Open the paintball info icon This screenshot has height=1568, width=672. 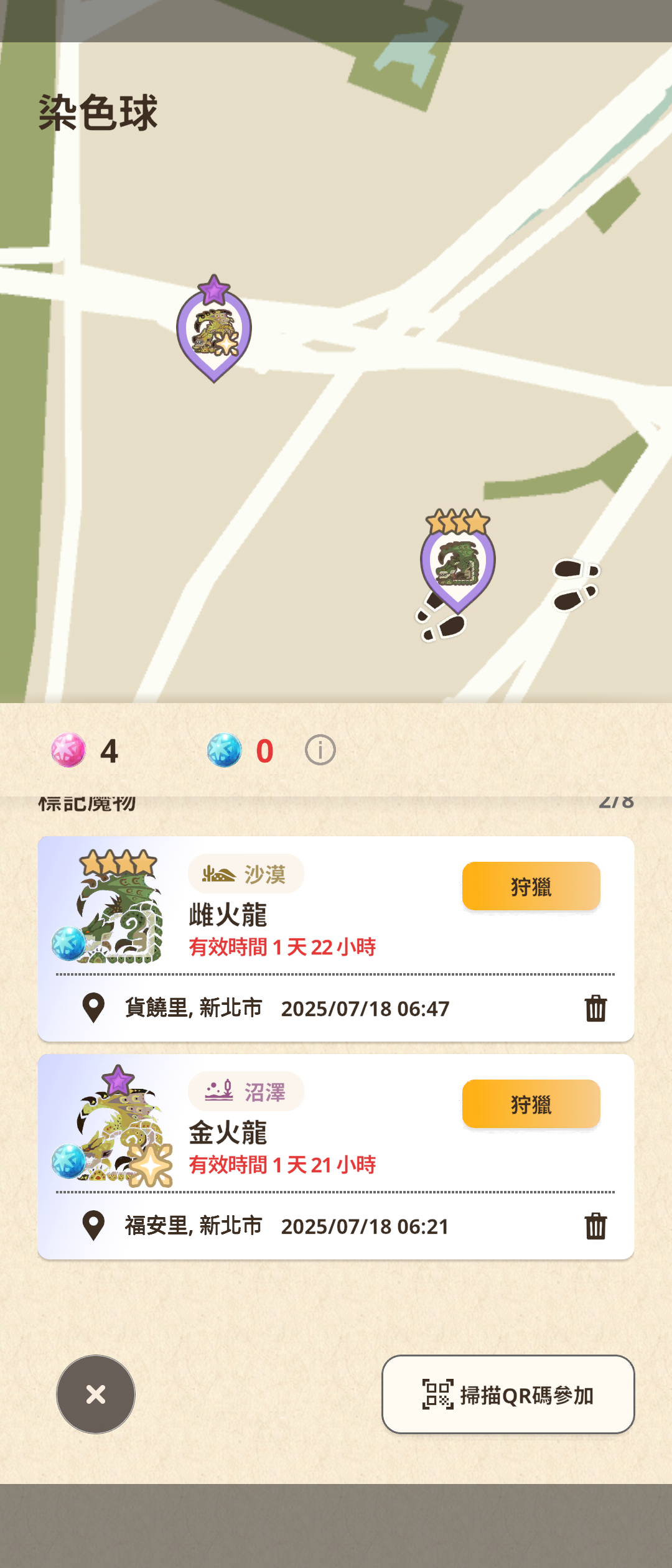coord(320,750)
